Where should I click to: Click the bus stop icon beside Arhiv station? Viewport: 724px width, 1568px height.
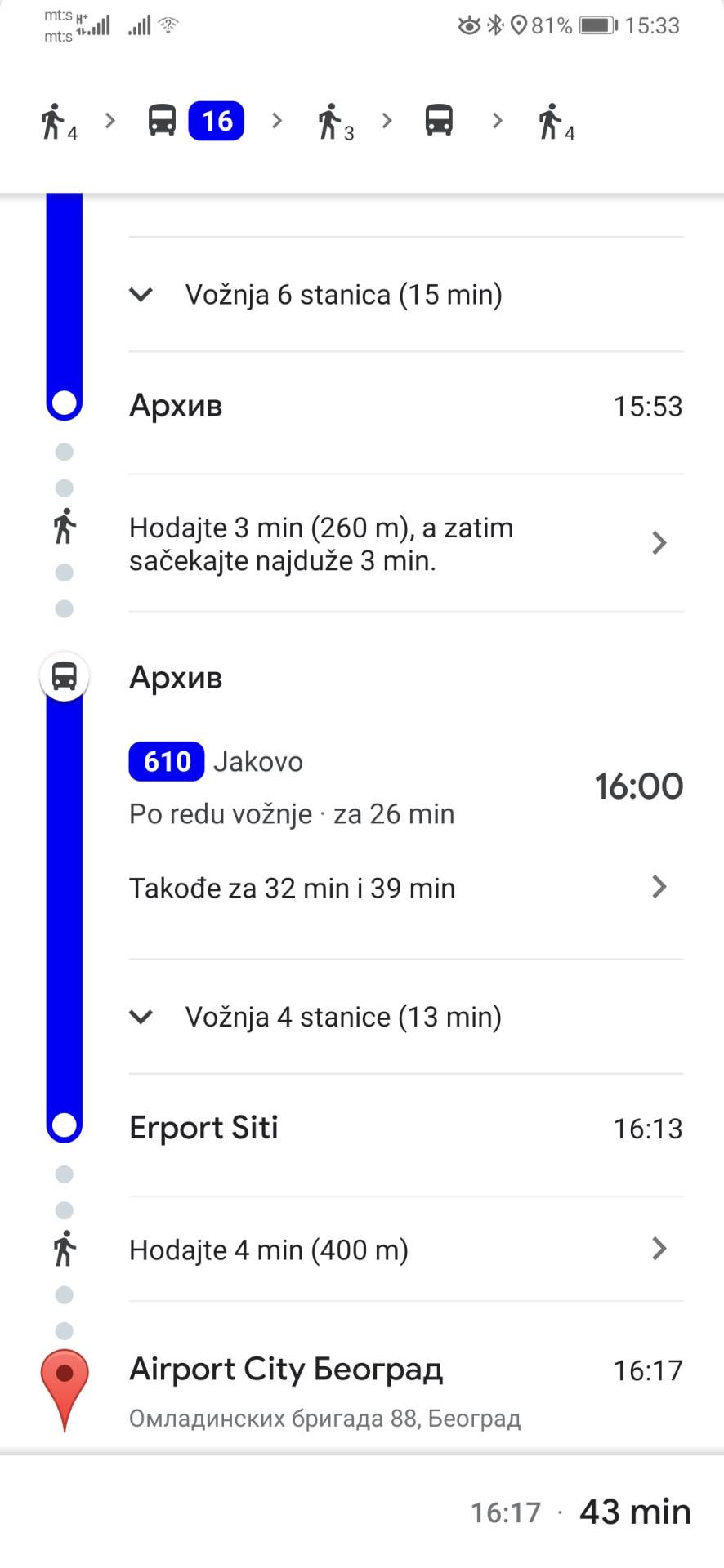pyautogui.click(x=64, y=675)
